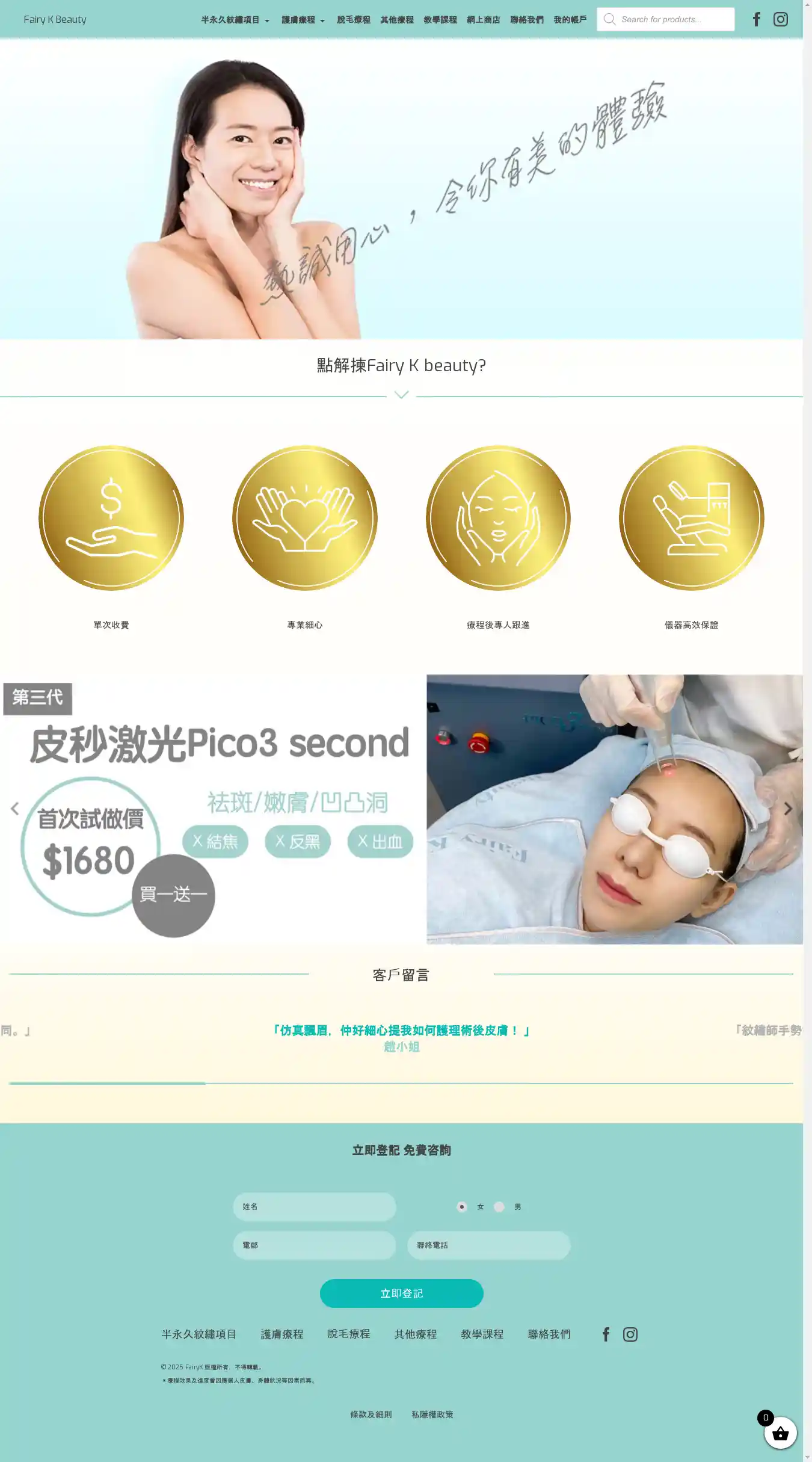Select the 女 gender option
Image resolution: width=812 pixels, height=1462 pixels.
click(462, 1207)
